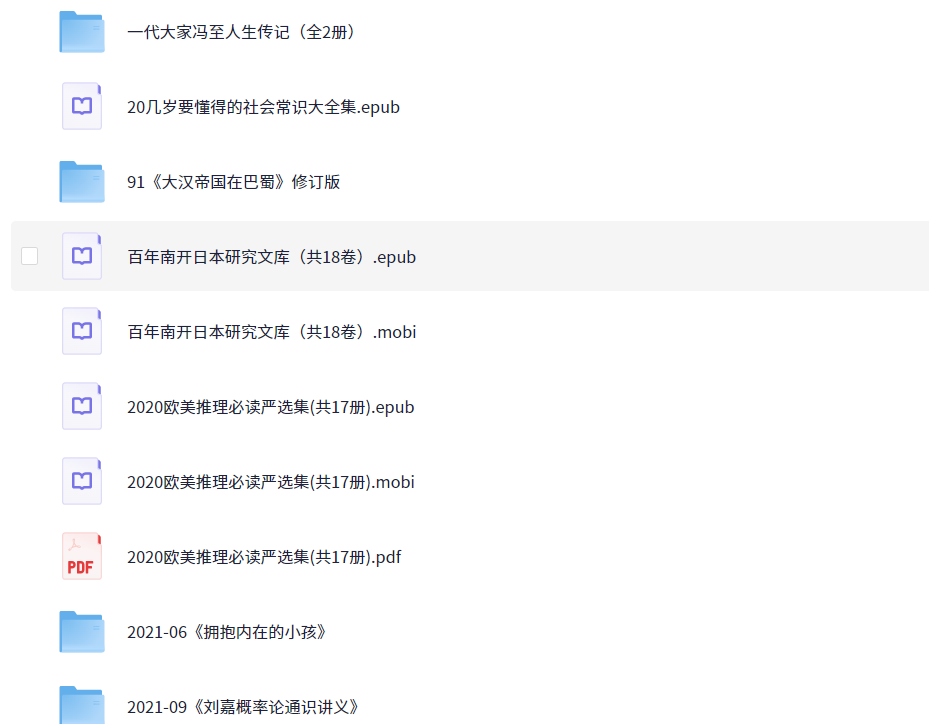
Task: Open 2020欧美推理必读严选集(共17册).mobi
Action: point(270,482)
